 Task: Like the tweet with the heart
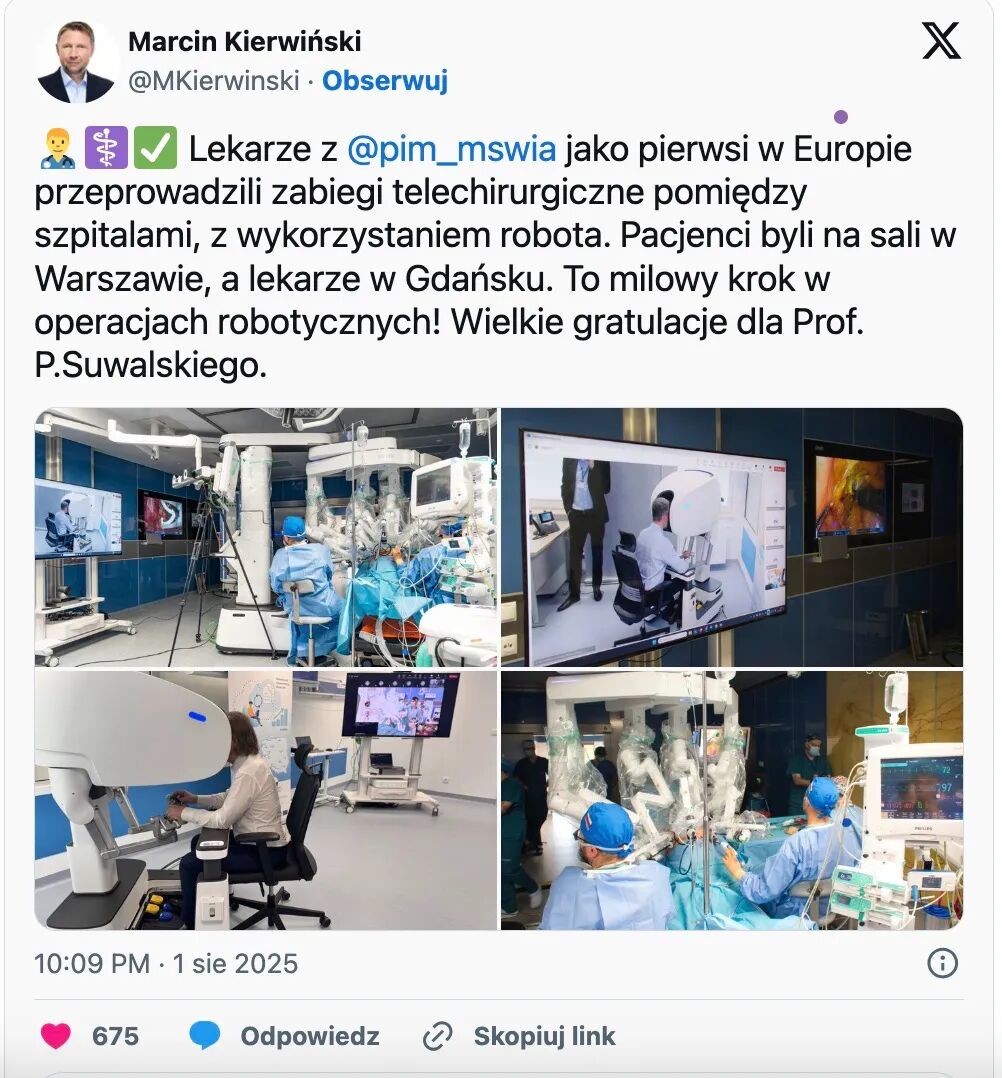coord(56,1036)
